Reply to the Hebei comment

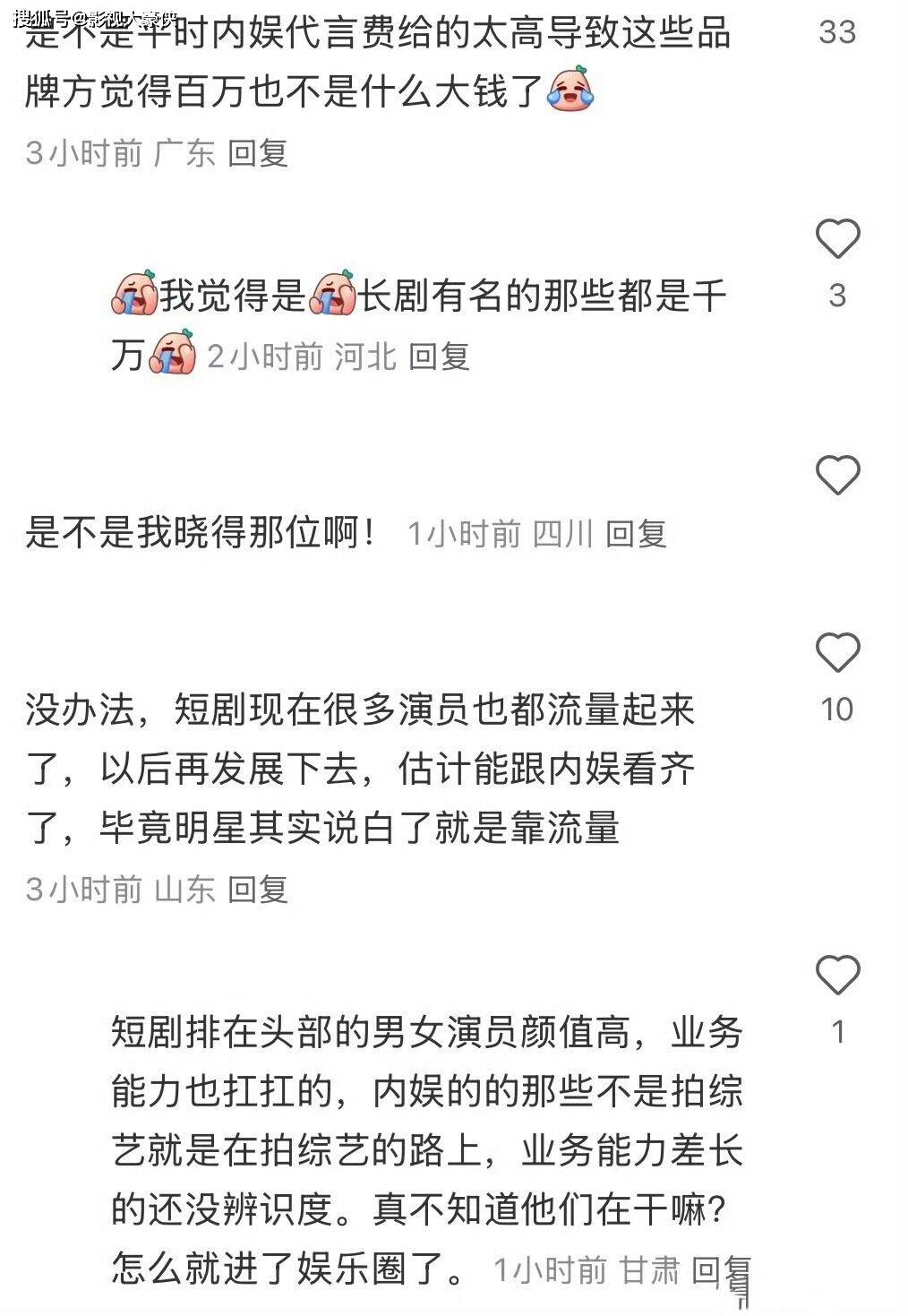(439, 357)
